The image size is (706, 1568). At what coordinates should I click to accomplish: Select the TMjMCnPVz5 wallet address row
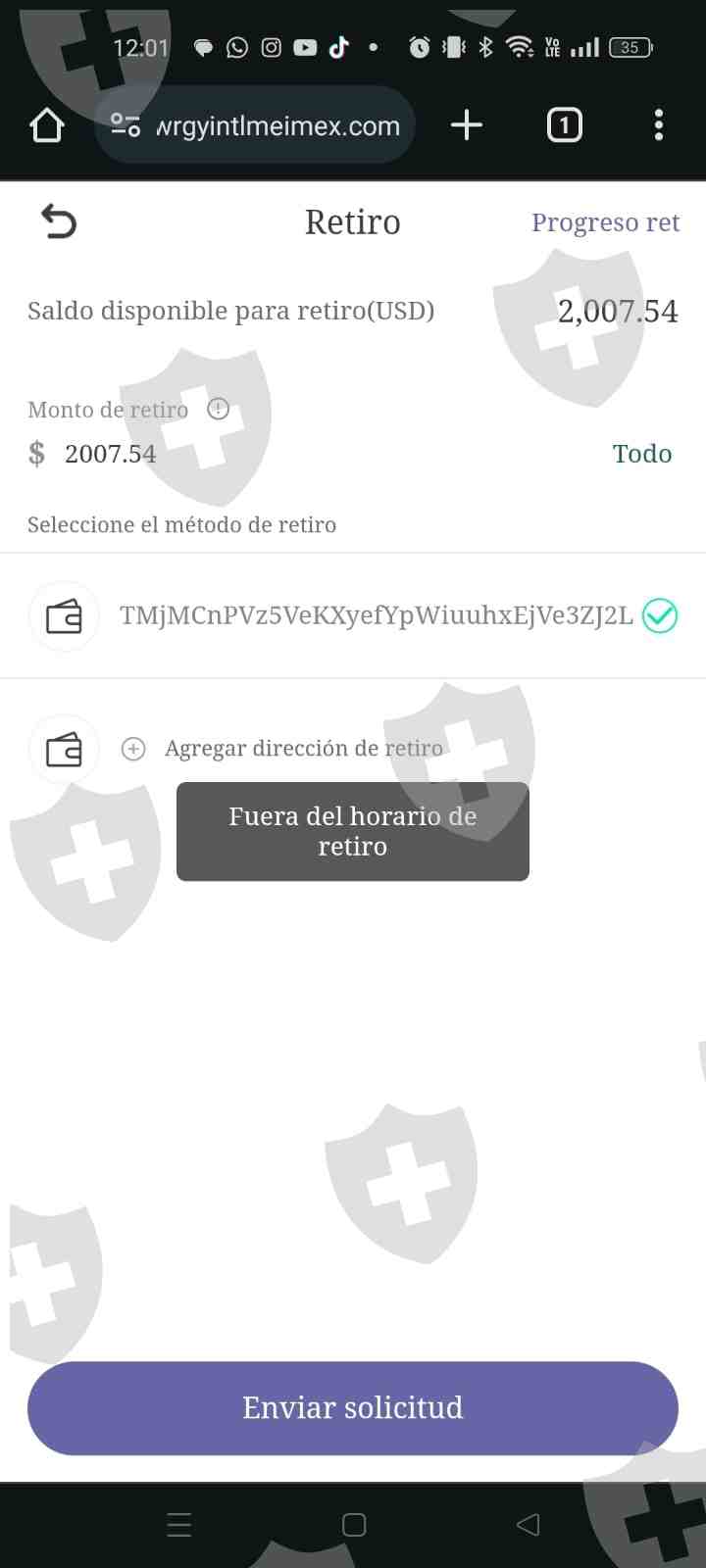click(353, 615)
